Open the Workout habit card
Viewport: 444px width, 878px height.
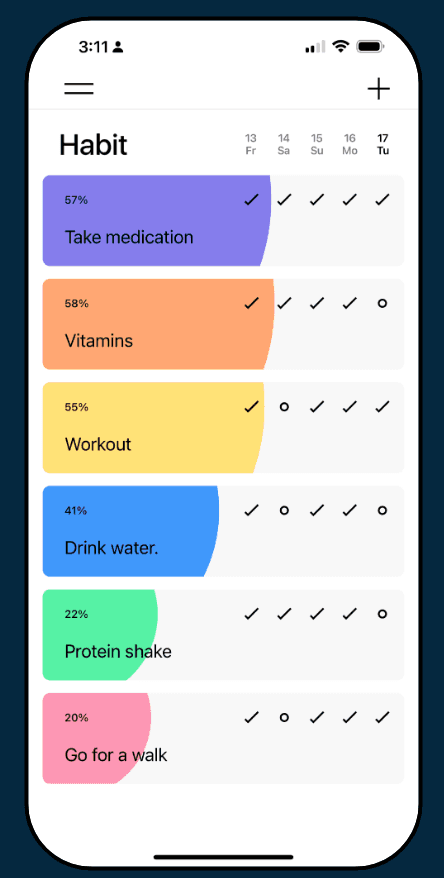[x=223, y=428]
